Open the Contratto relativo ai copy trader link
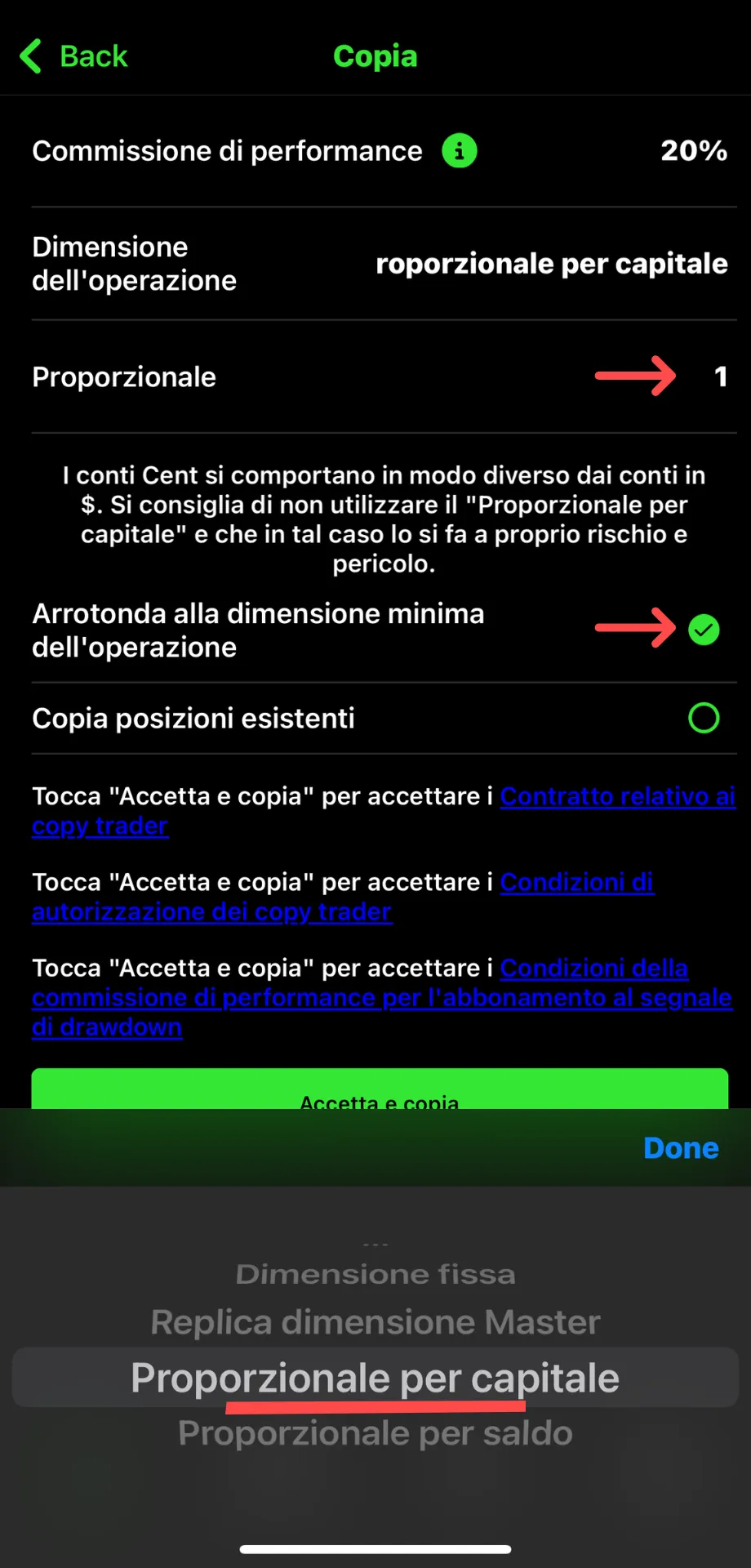751x1568 pixels. (384, 811)
